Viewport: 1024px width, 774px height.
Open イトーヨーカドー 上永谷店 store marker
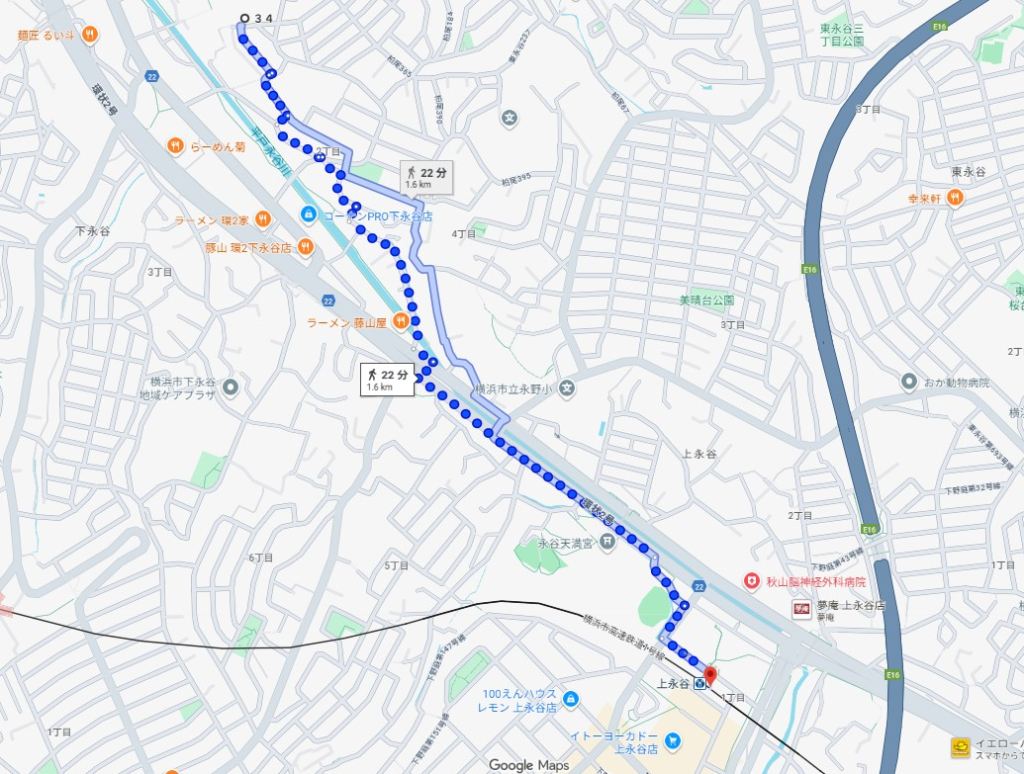673,741
